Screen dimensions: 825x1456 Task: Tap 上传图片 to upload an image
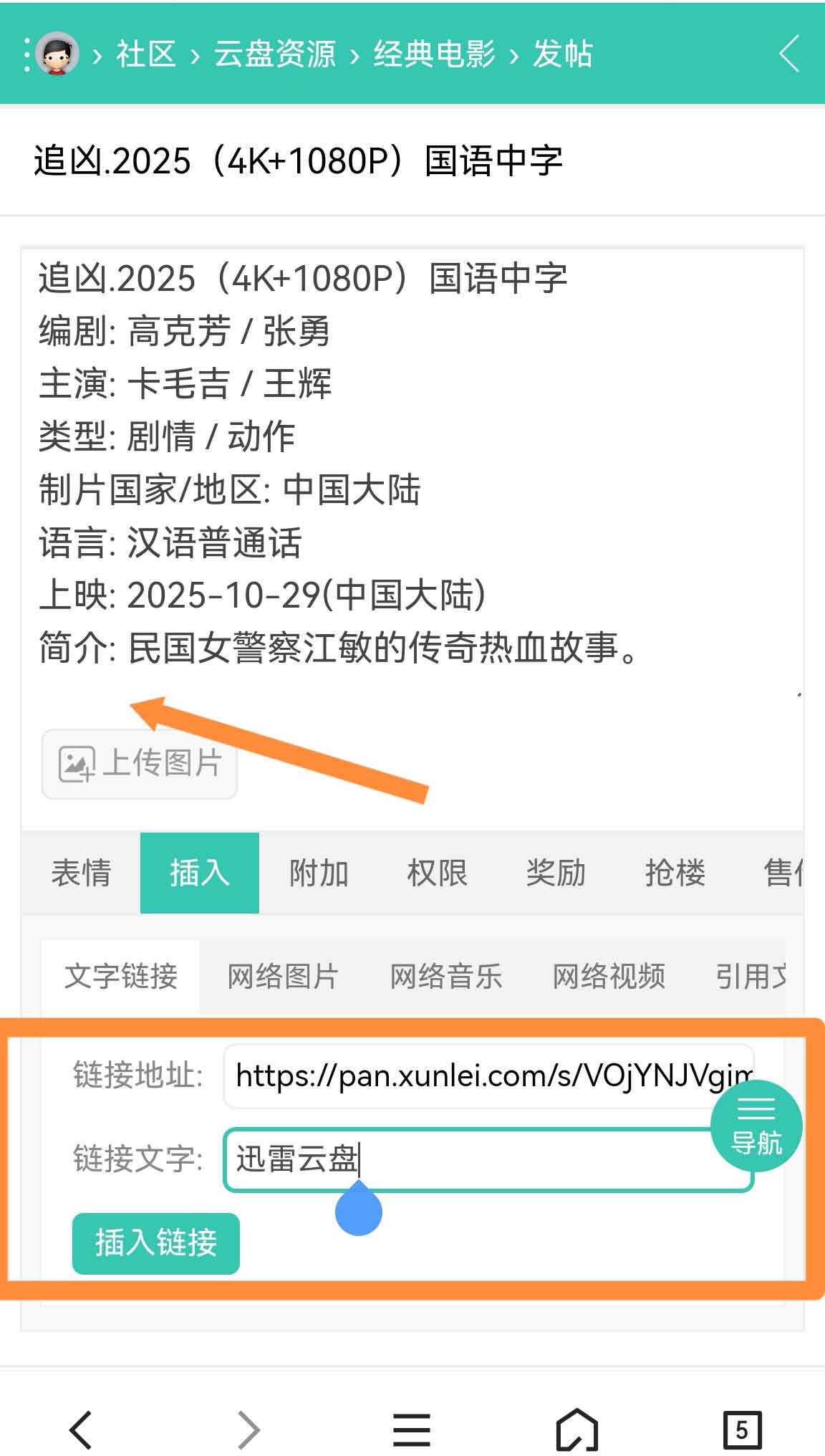click(140, 764)
